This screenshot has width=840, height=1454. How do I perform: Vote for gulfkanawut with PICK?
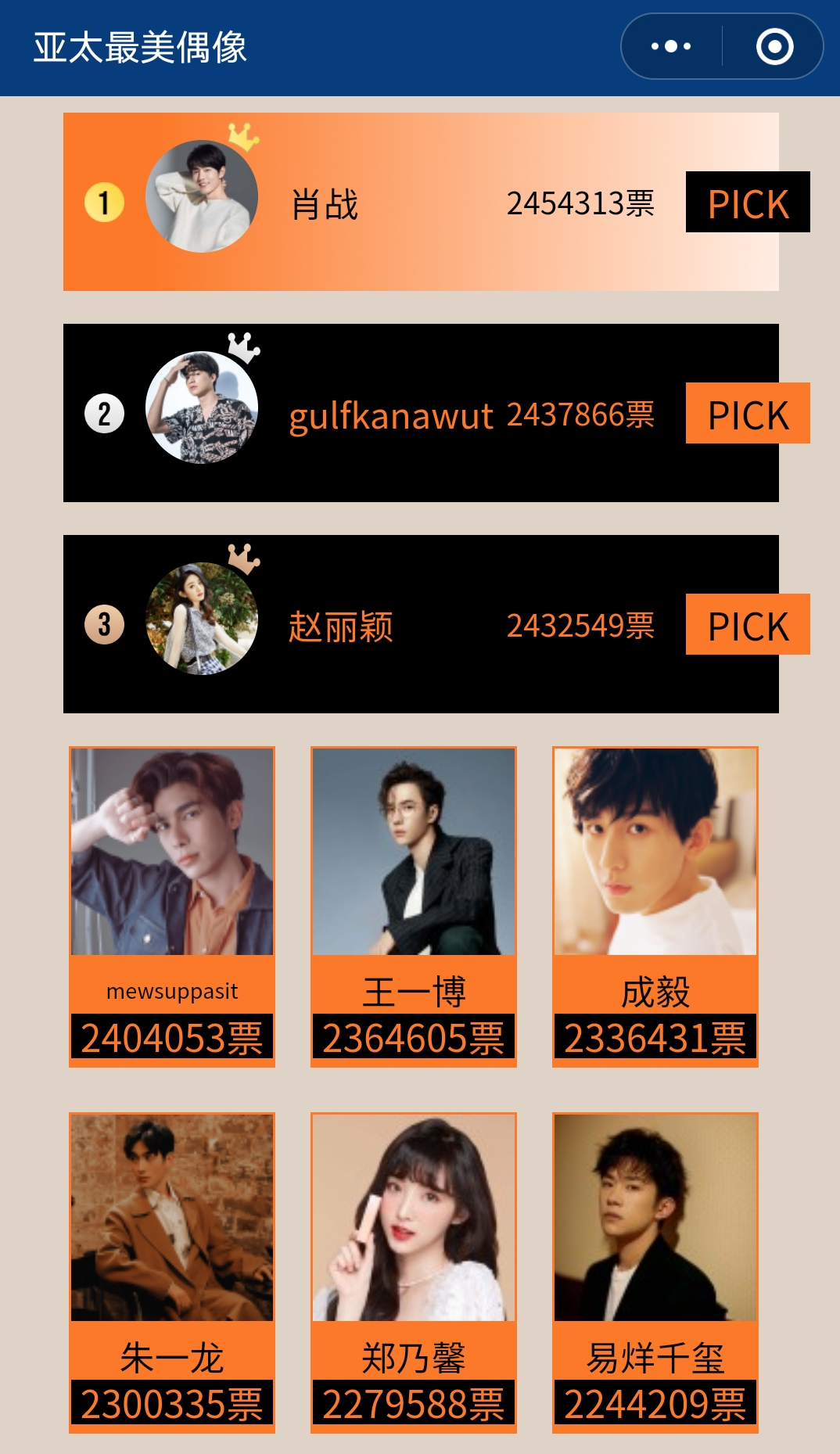point(747,414)
